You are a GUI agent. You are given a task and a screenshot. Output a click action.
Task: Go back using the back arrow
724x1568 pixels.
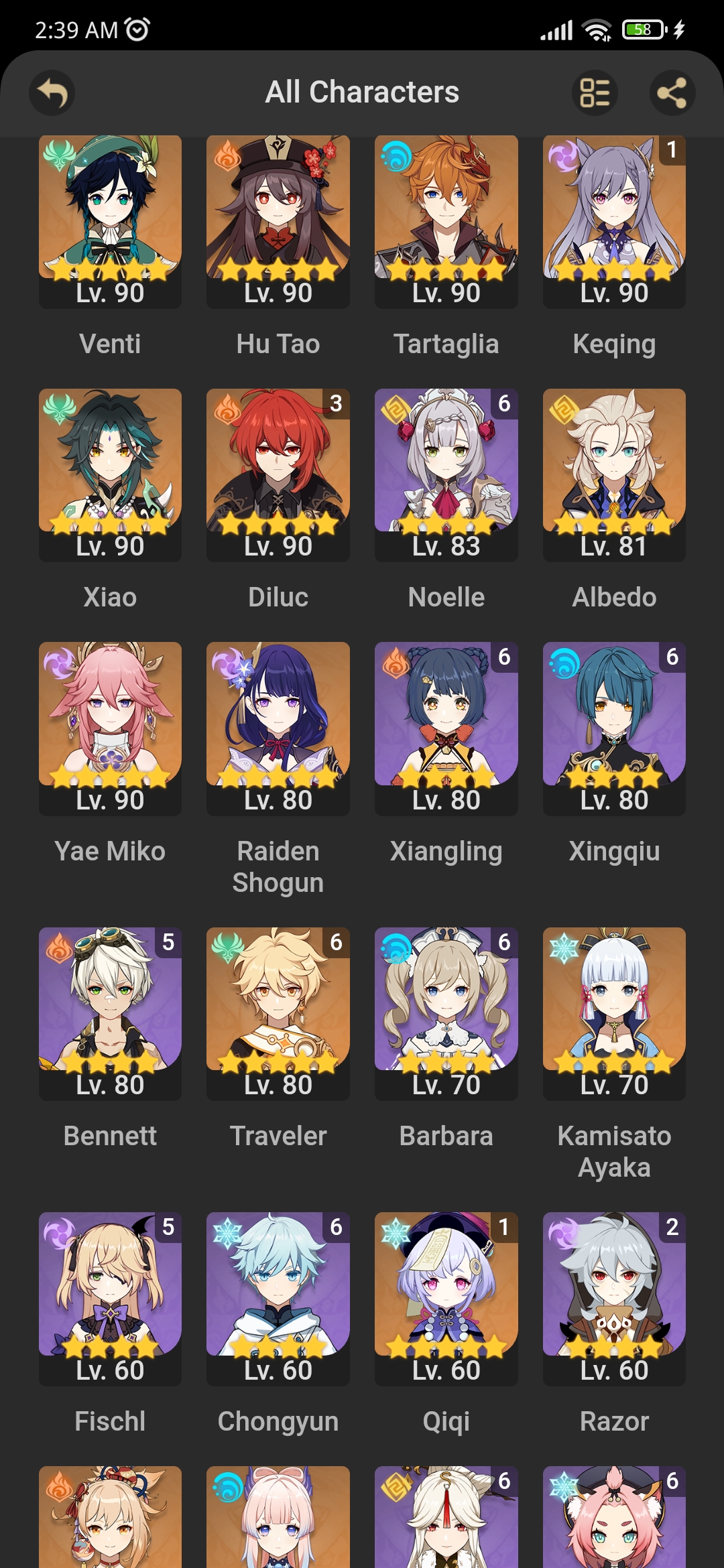[52, 92]
